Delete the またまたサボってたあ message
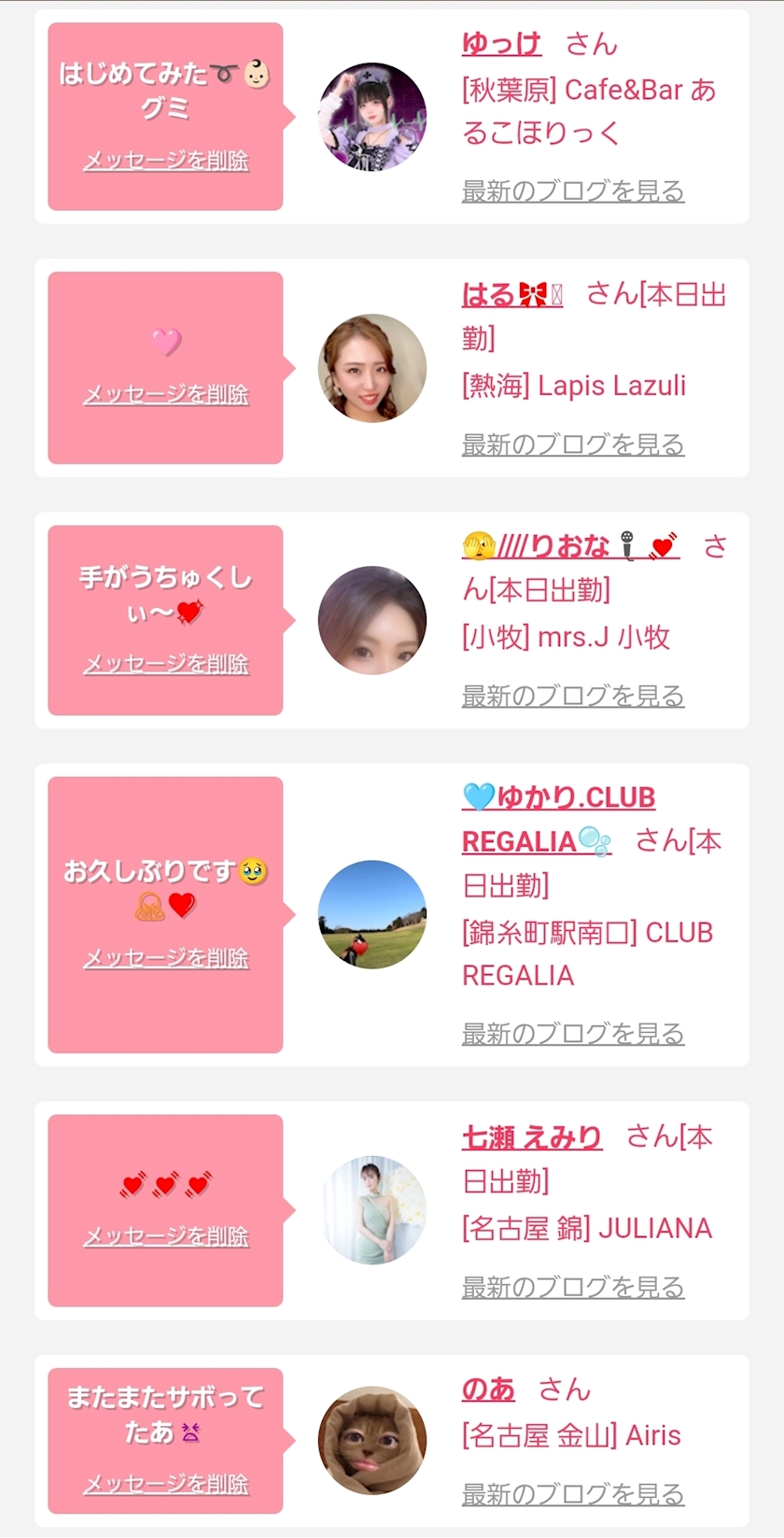The image size is (784, 1538). [166, 1484]
